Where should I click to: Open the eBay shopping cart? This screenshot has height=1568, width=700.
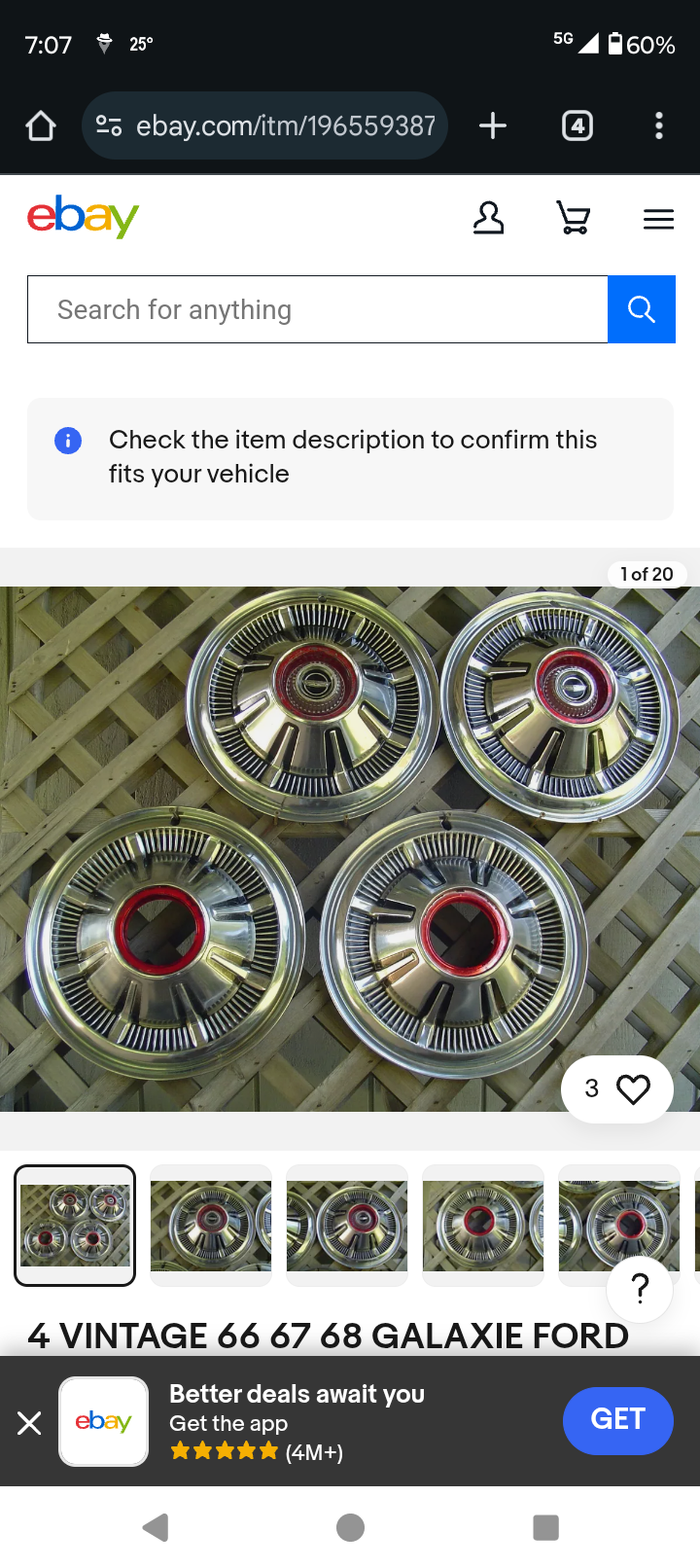[x=574, y=218]
